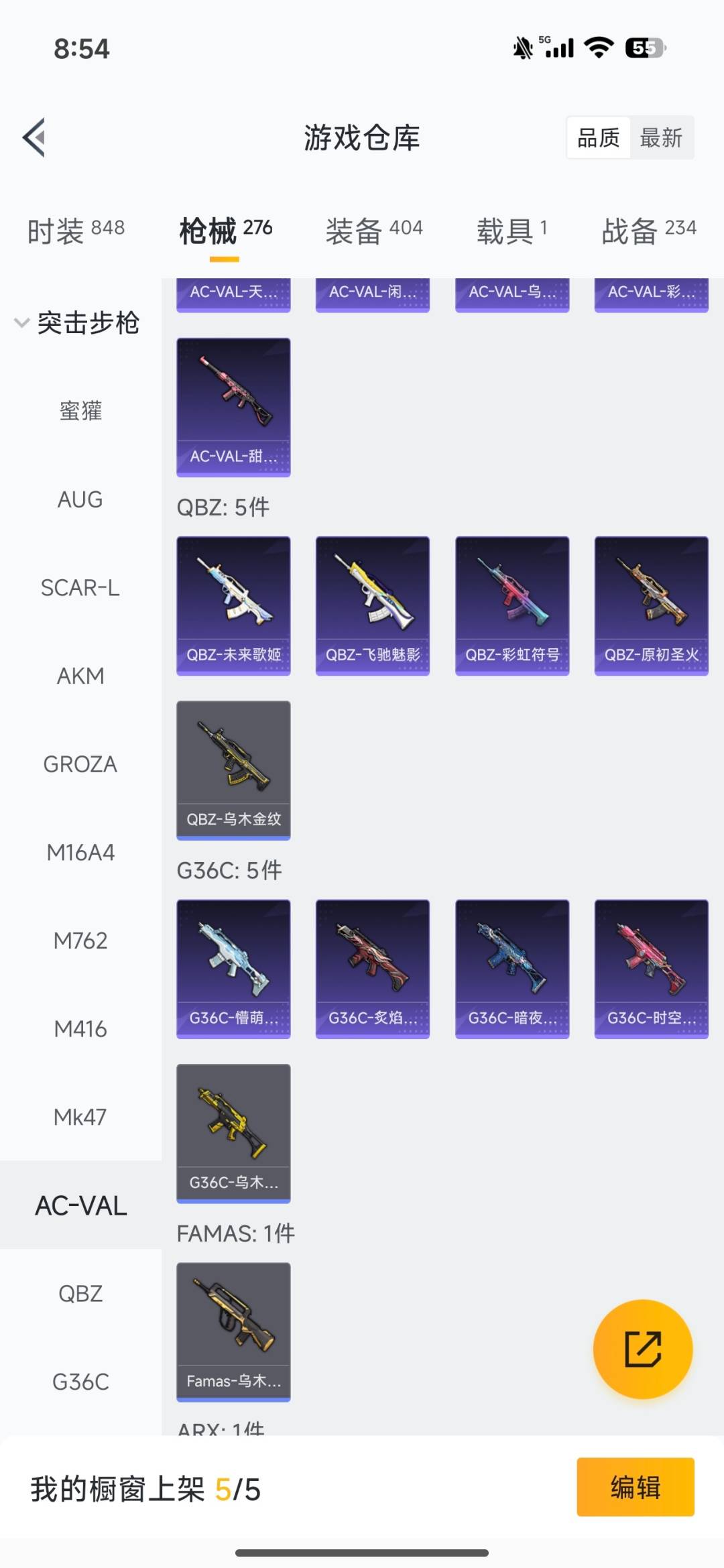This screenshot has width=724, height=1568.
Task: Tap the orange share floating button
Action: (x=643, y=1349)
